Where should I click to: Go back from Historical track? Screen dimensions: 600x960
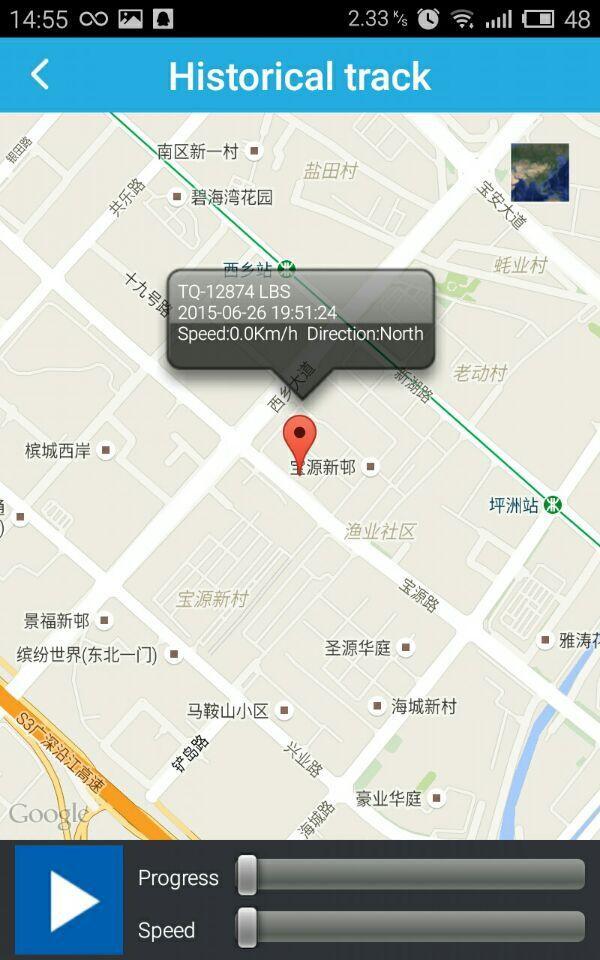pyautogui.click(x=40, y=75)
